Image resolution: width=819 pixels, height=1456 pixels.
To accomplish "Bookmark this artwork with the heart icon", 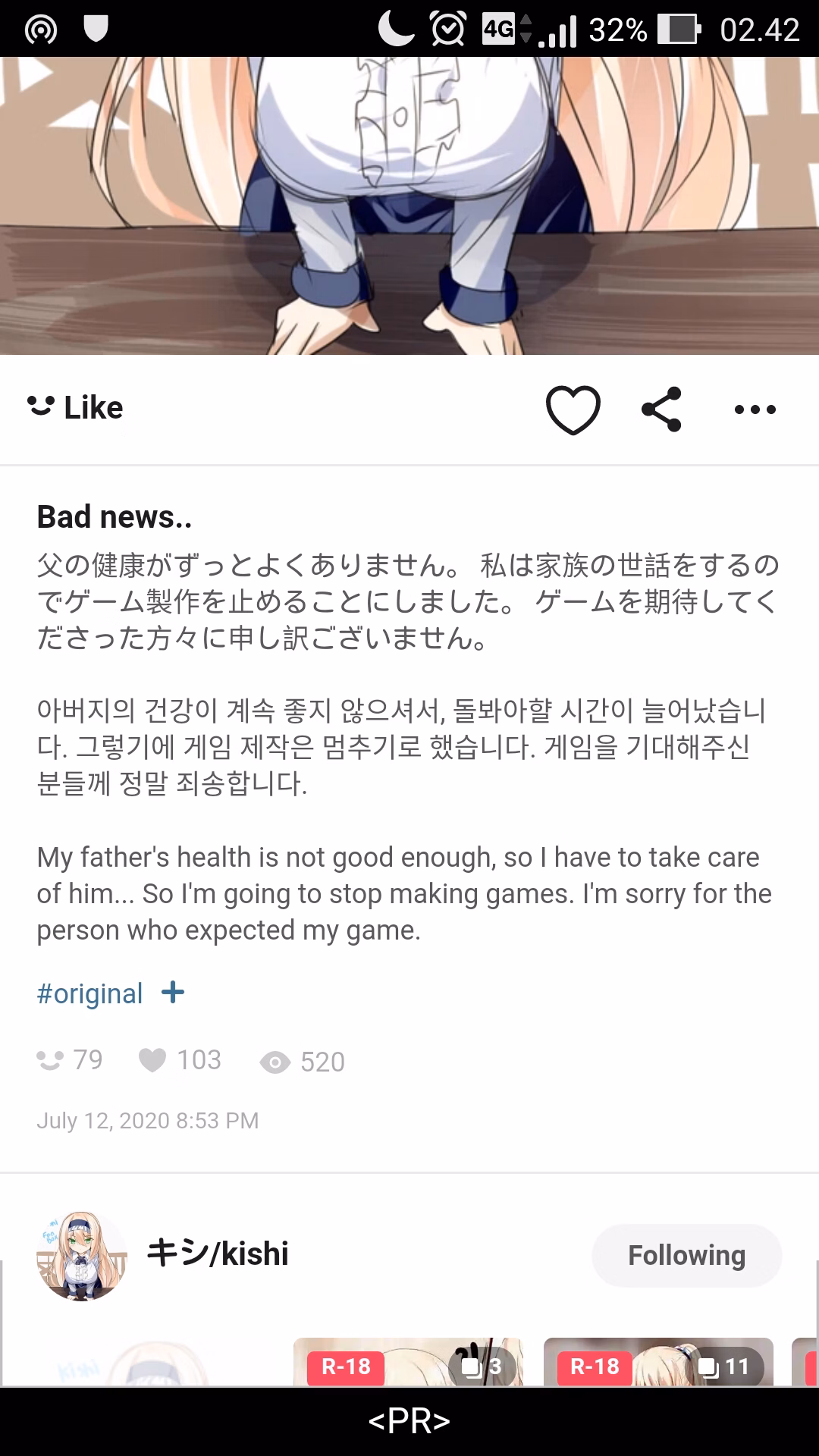I will 573,410.
